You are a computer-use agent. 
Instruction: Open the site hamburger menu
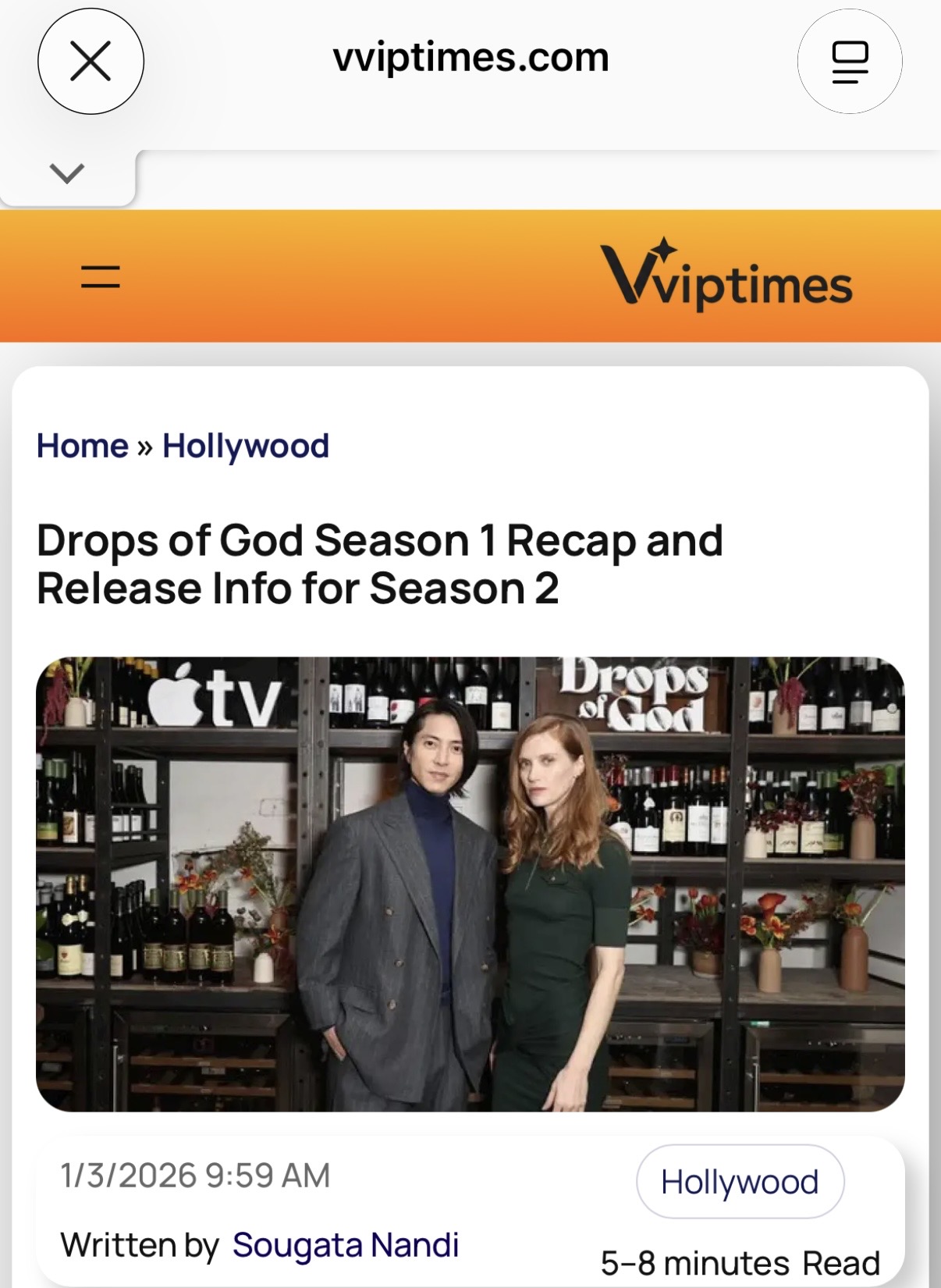coord(101,276)
